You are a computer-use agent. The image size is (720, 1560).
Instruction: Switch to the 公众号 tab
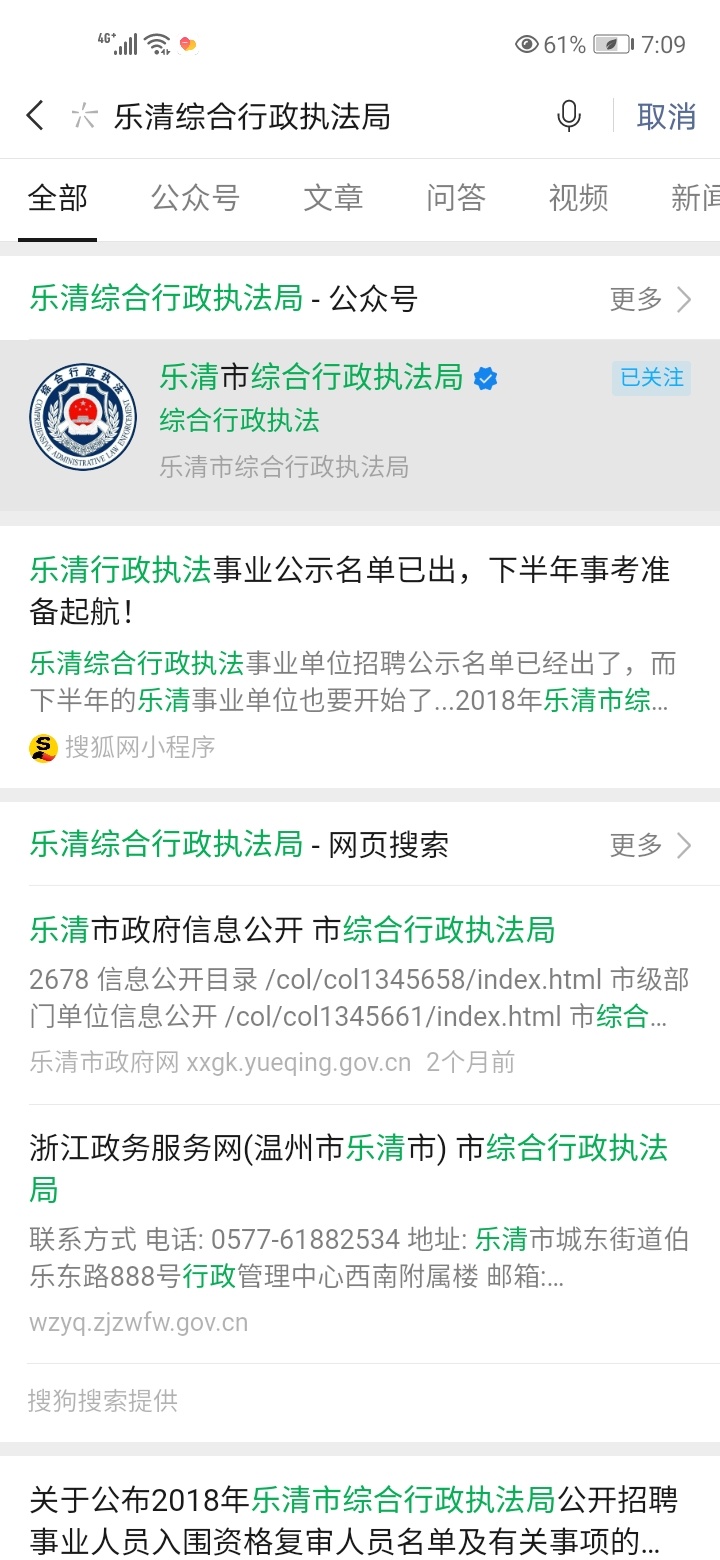point(195,198)
